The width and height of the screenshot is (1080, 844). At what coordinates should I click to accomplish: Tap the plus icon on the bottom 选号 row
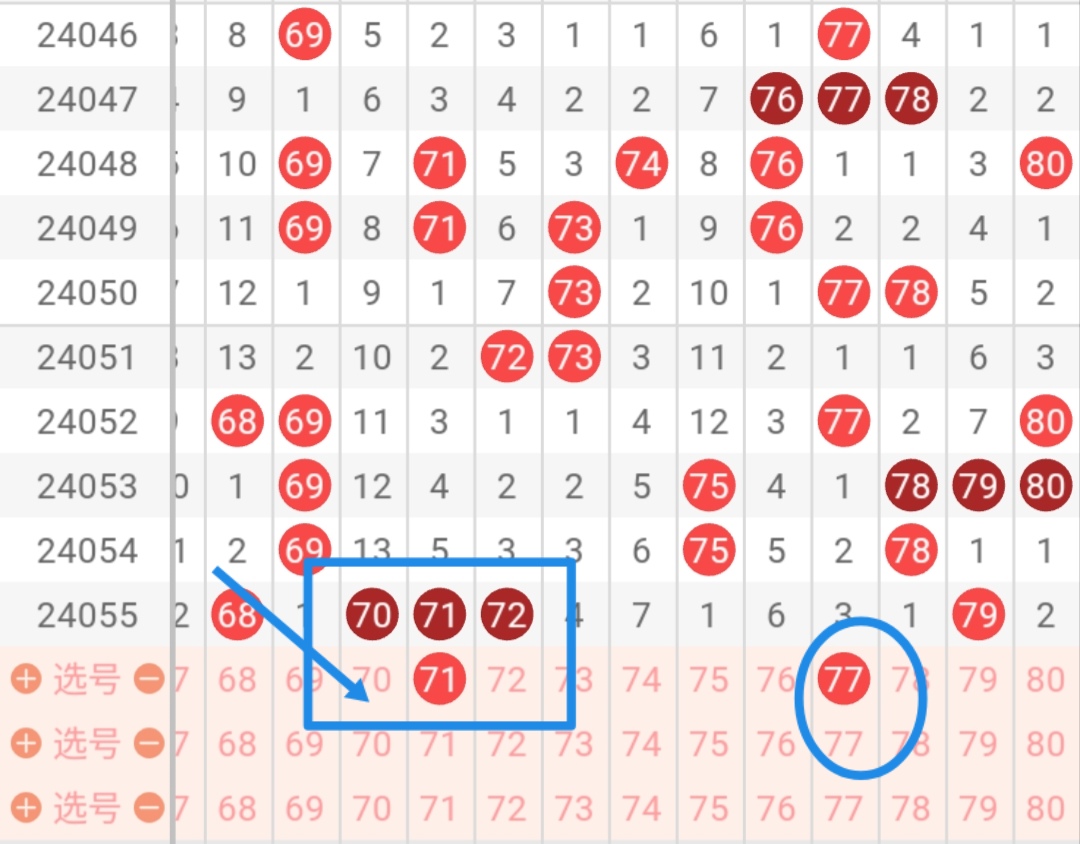pos(26,808)
